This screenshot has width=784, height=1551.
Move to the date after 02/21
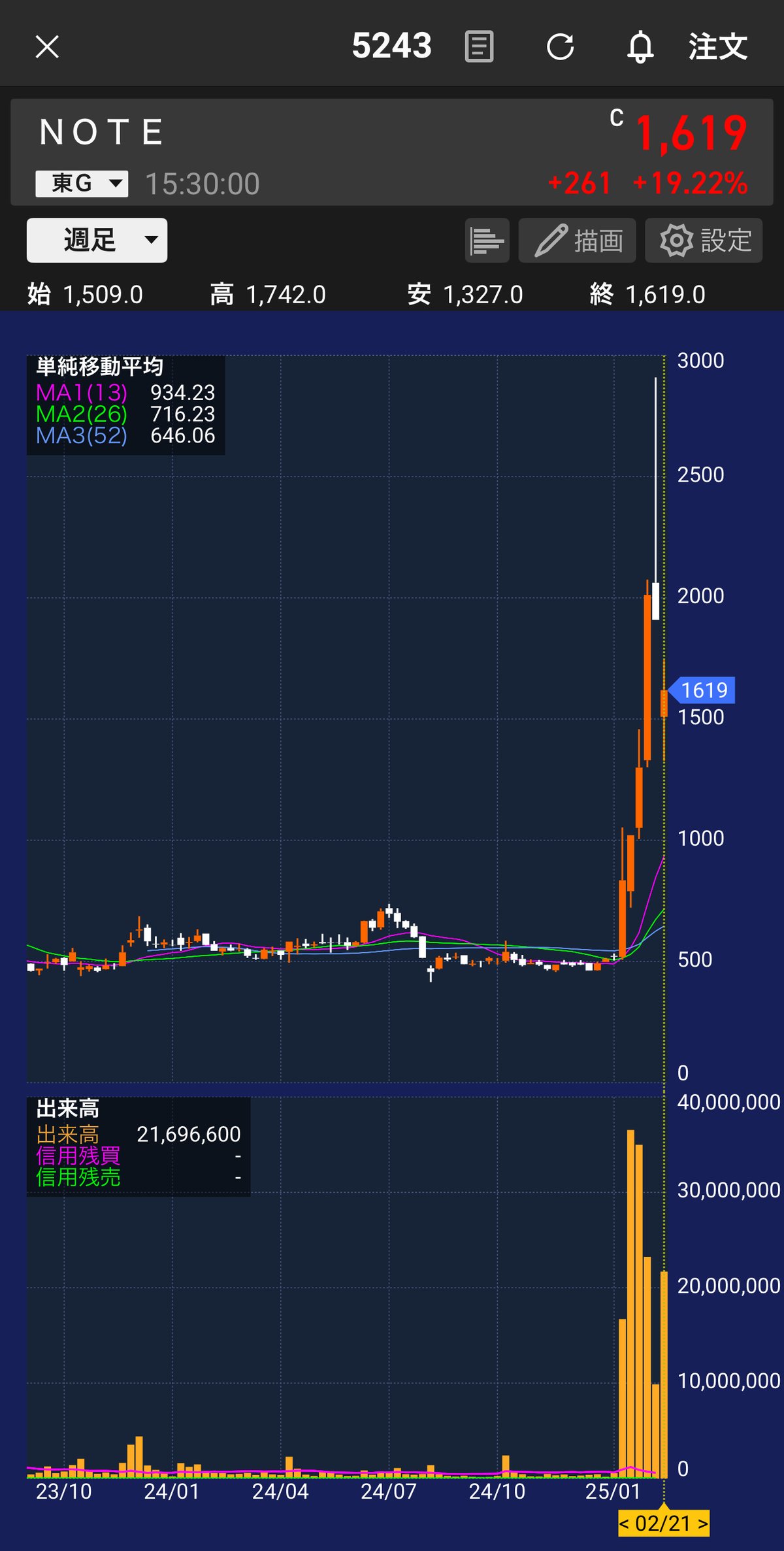tap(702, 1524)
